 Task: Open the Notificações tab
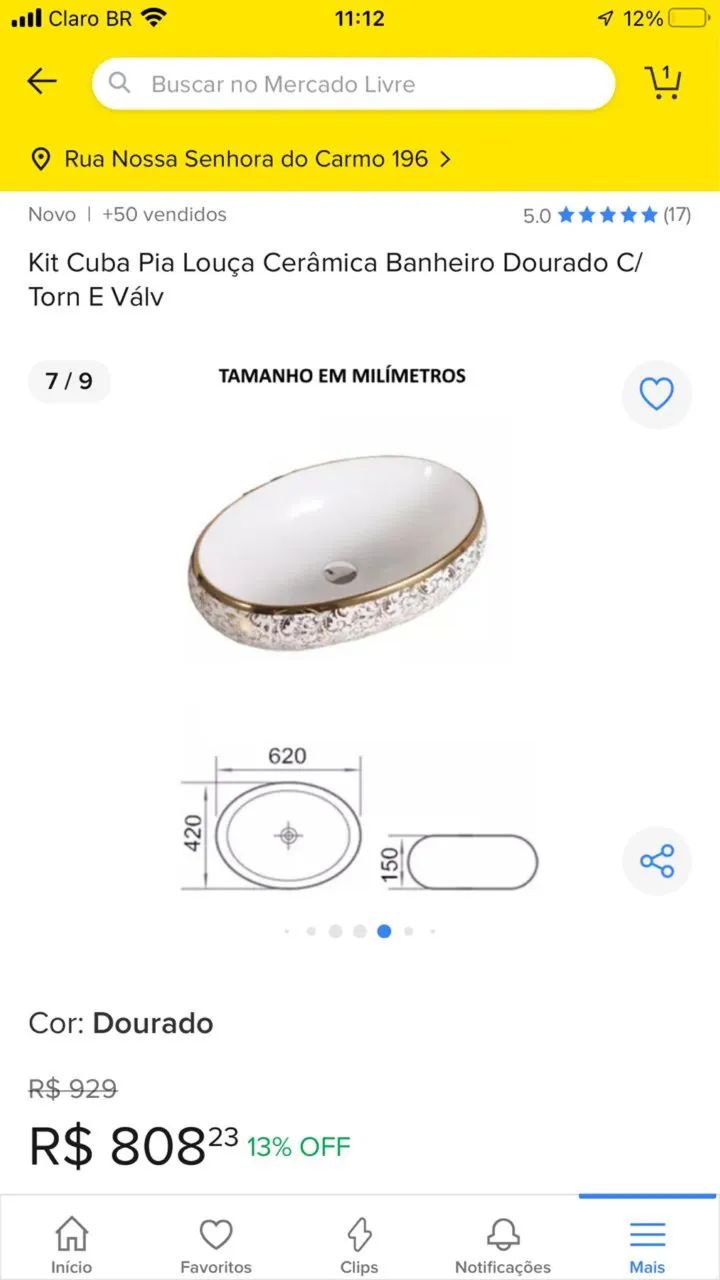click(503, 1244)
